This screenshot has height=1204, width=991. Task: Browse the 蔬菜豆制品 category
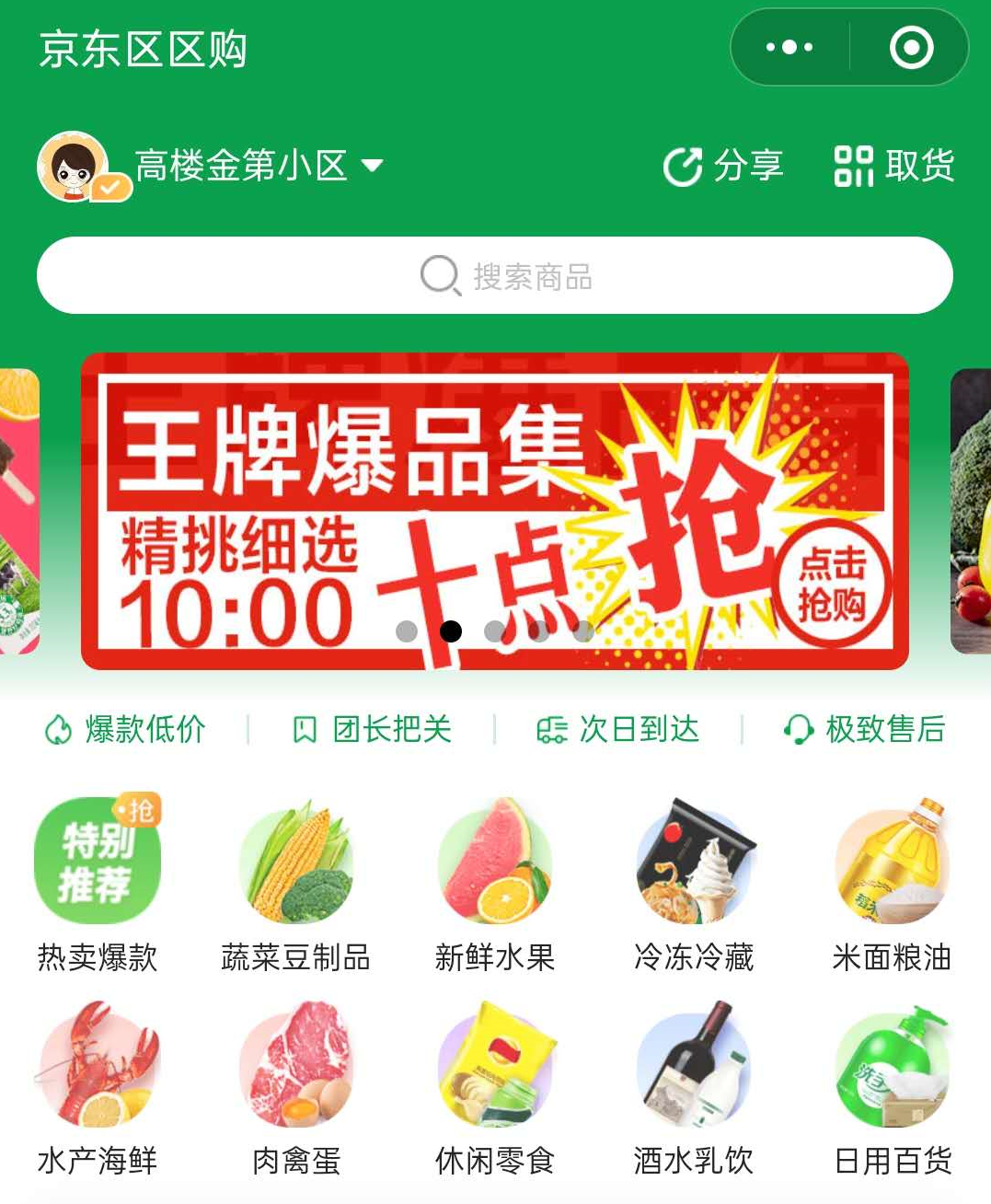[x=295, y=884]
